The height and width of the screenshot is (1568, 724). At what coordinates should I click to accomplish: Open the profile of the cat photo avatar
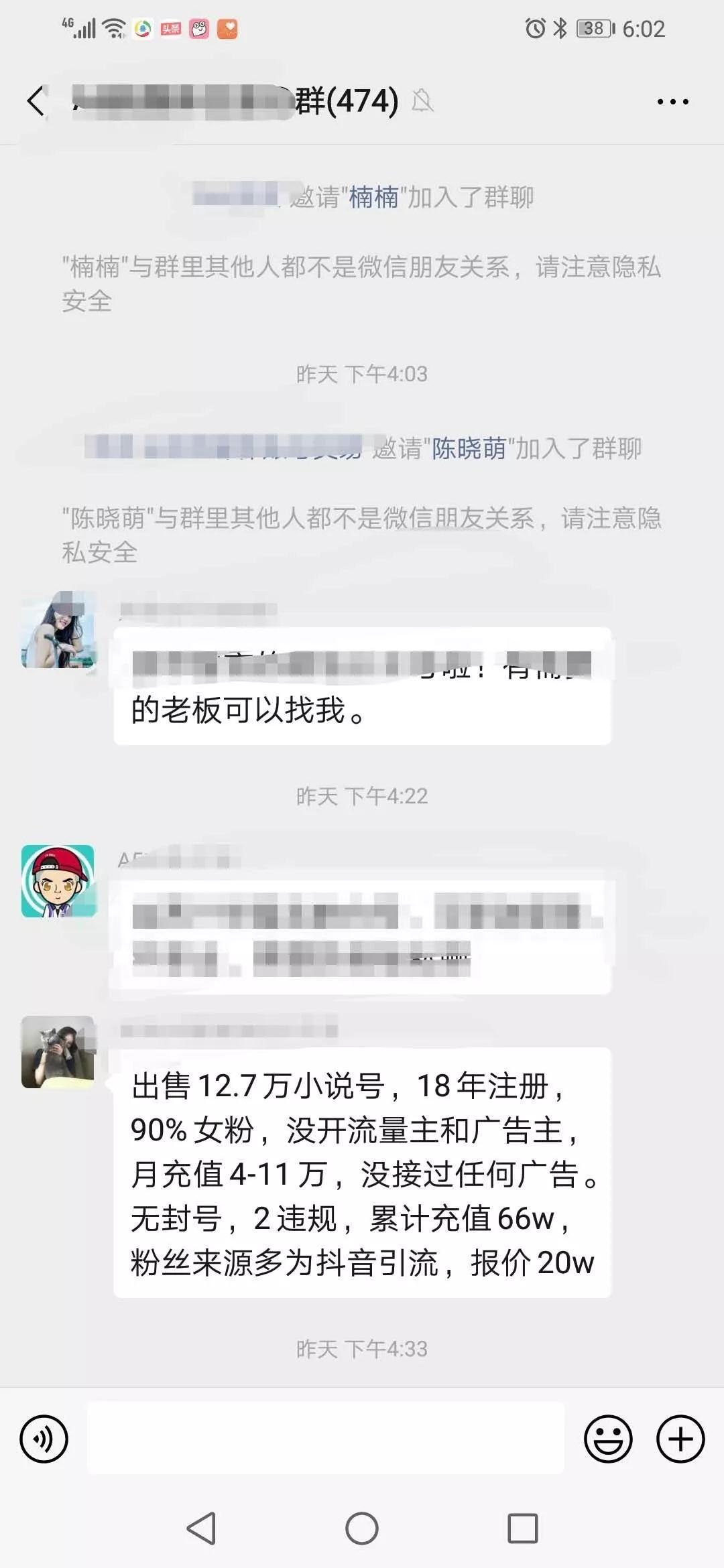(x=58, y=1051)
